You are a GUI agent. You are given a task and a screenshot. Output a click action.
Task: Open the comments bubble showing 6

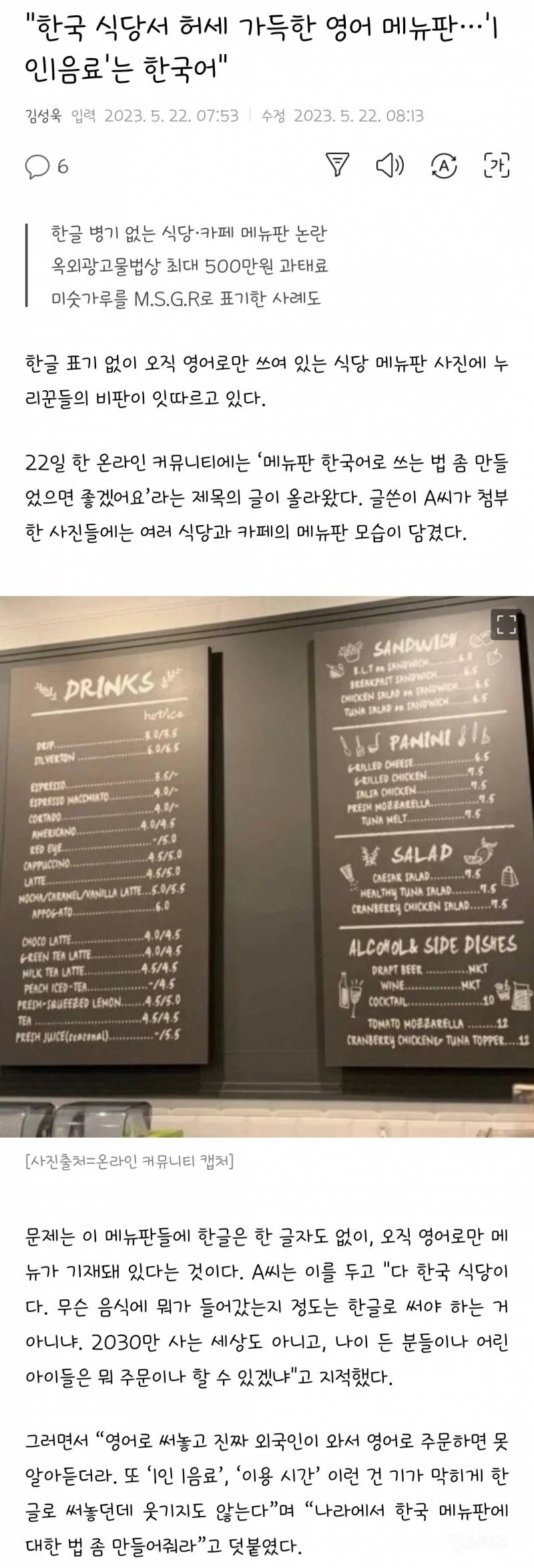pos(46,166)
